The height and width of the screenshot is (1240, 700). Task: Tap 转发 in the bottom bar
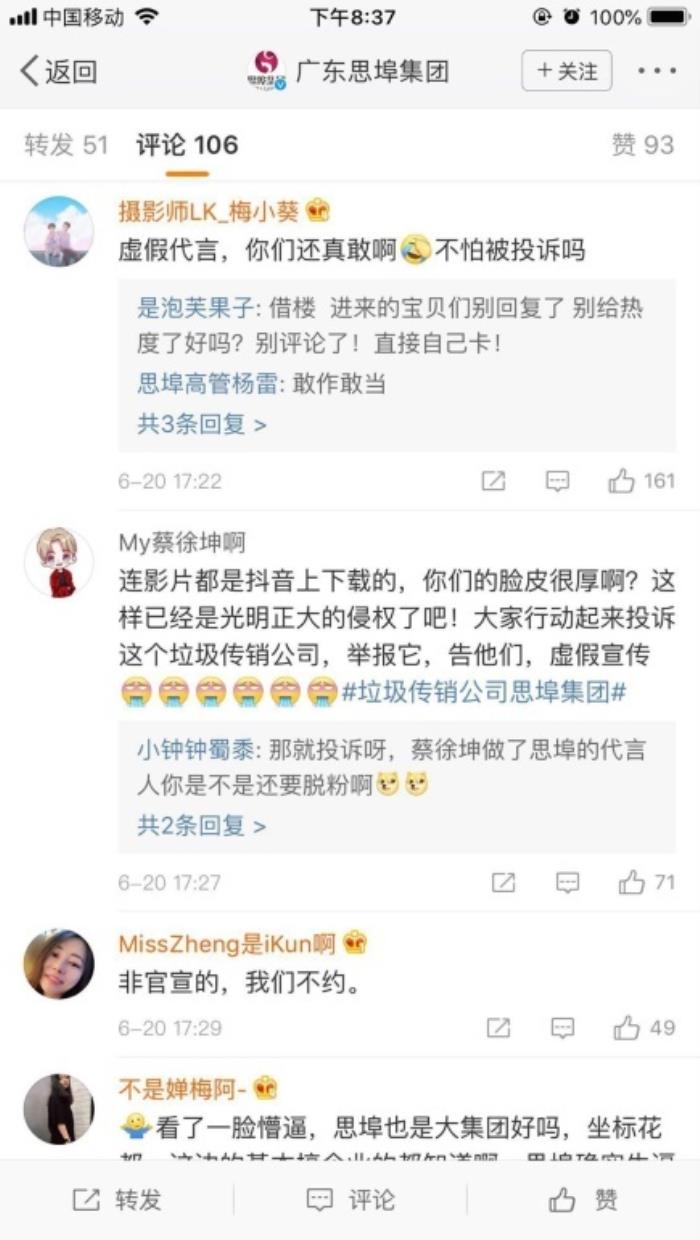(117, 1200)
